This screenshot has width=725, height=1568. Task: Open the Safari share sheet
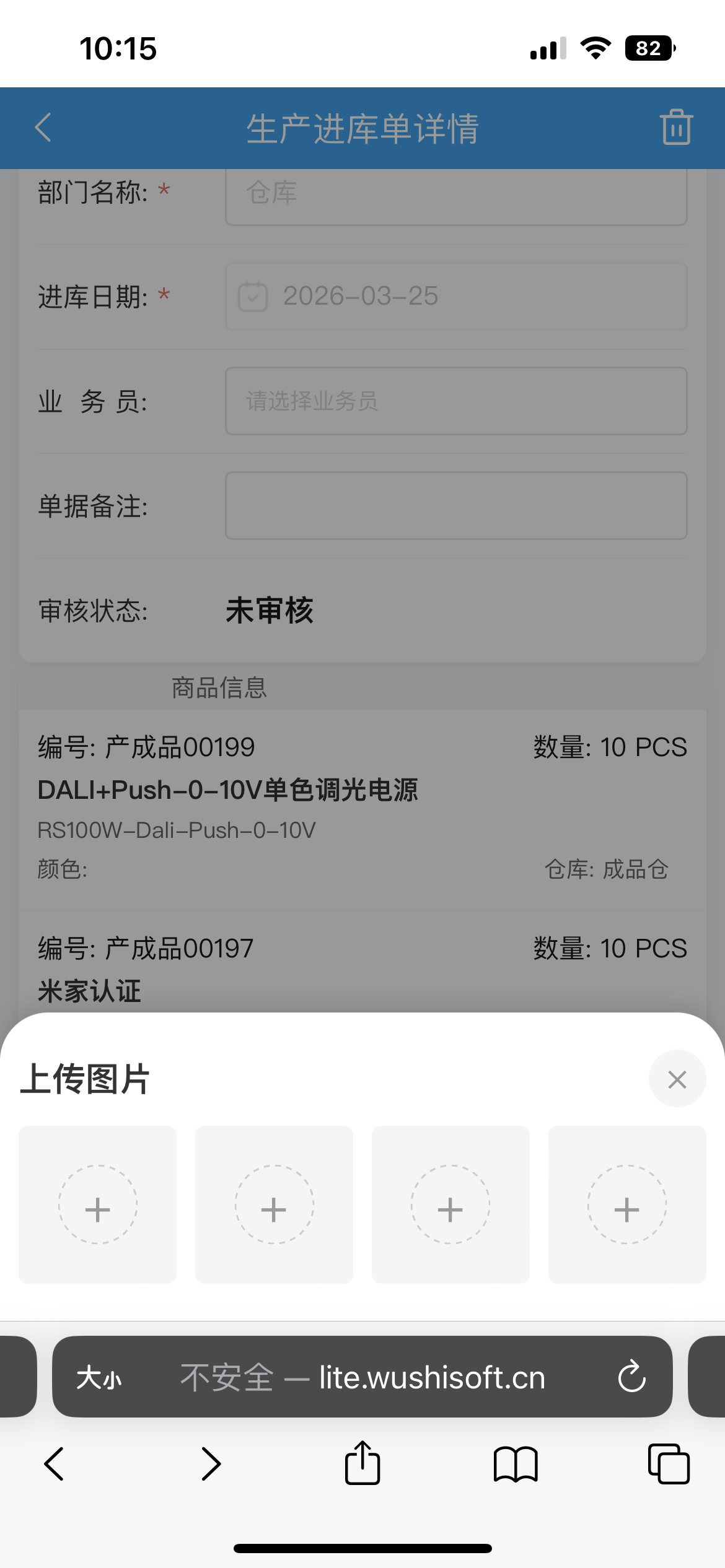coord(362,1463)
